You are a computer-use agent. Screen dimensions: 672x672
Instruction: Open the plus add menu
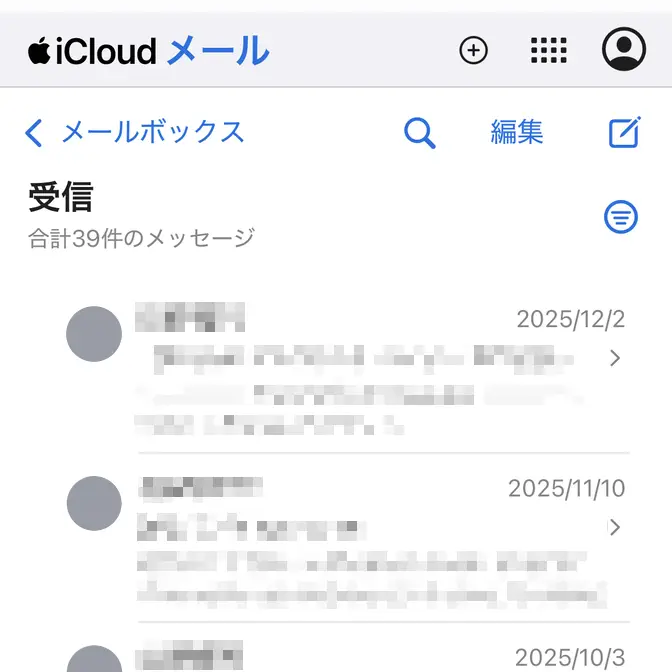coord(473,50)
